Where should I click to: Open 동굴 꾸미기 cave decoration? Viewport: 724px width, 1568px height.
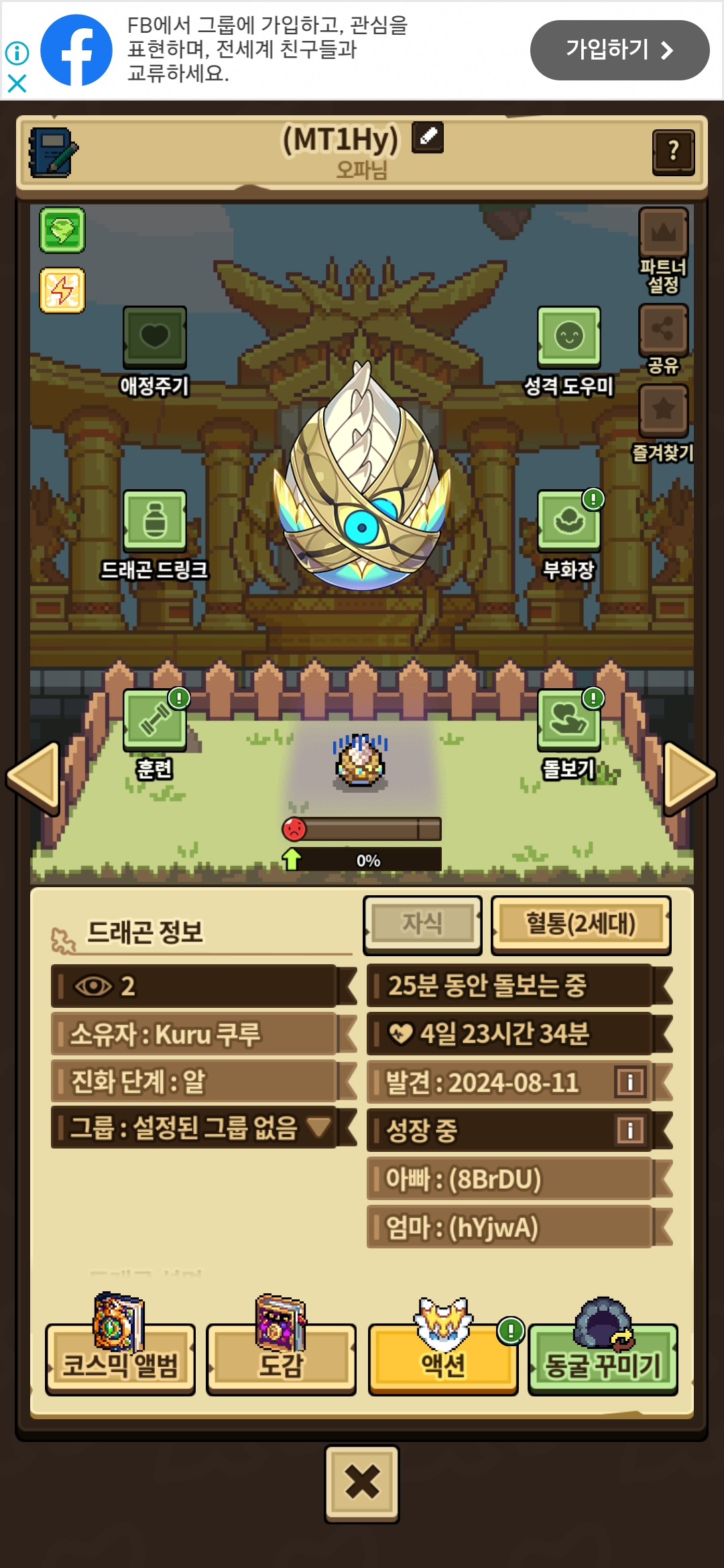click(603, 1359)
